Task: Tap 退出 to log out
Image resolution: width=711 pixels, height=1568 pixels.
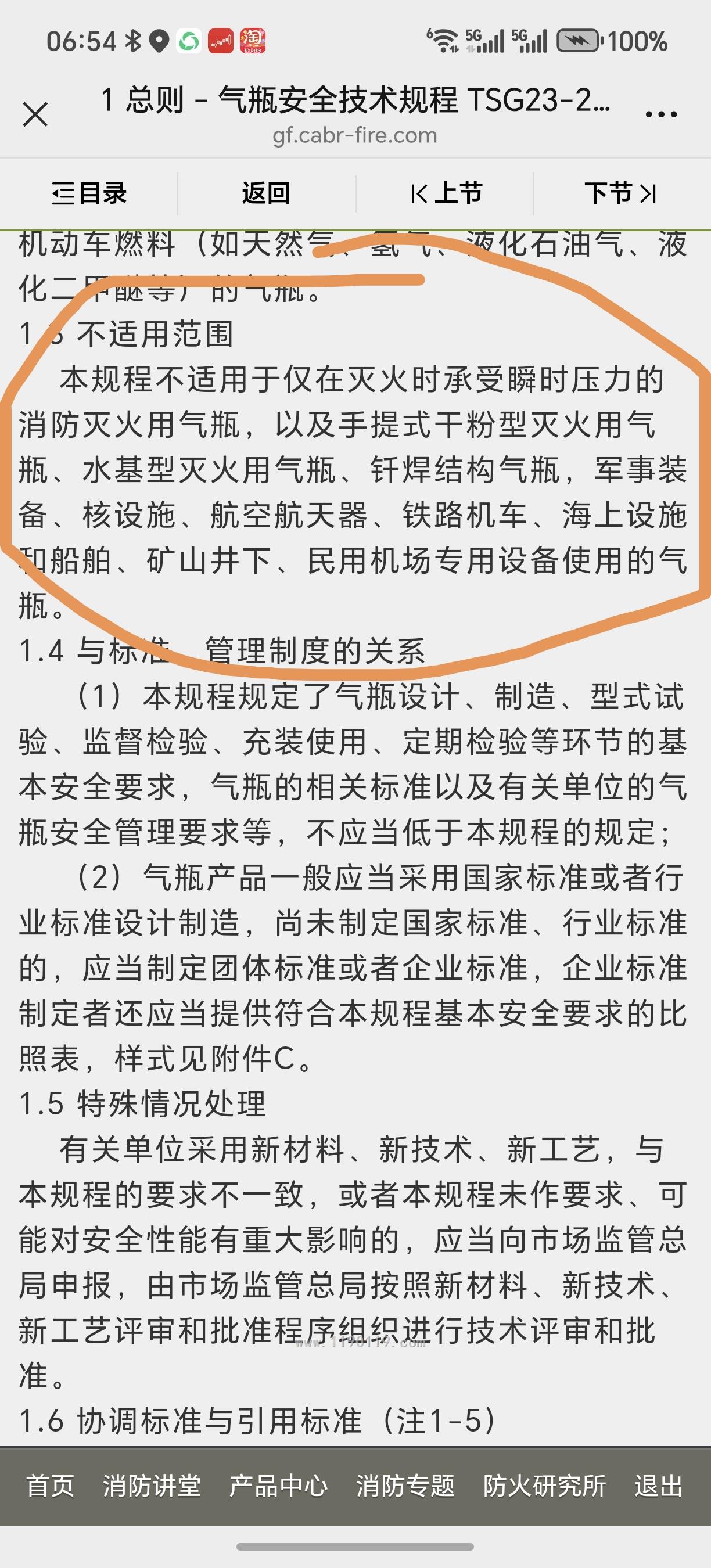Action: (x=658, y=1486)
